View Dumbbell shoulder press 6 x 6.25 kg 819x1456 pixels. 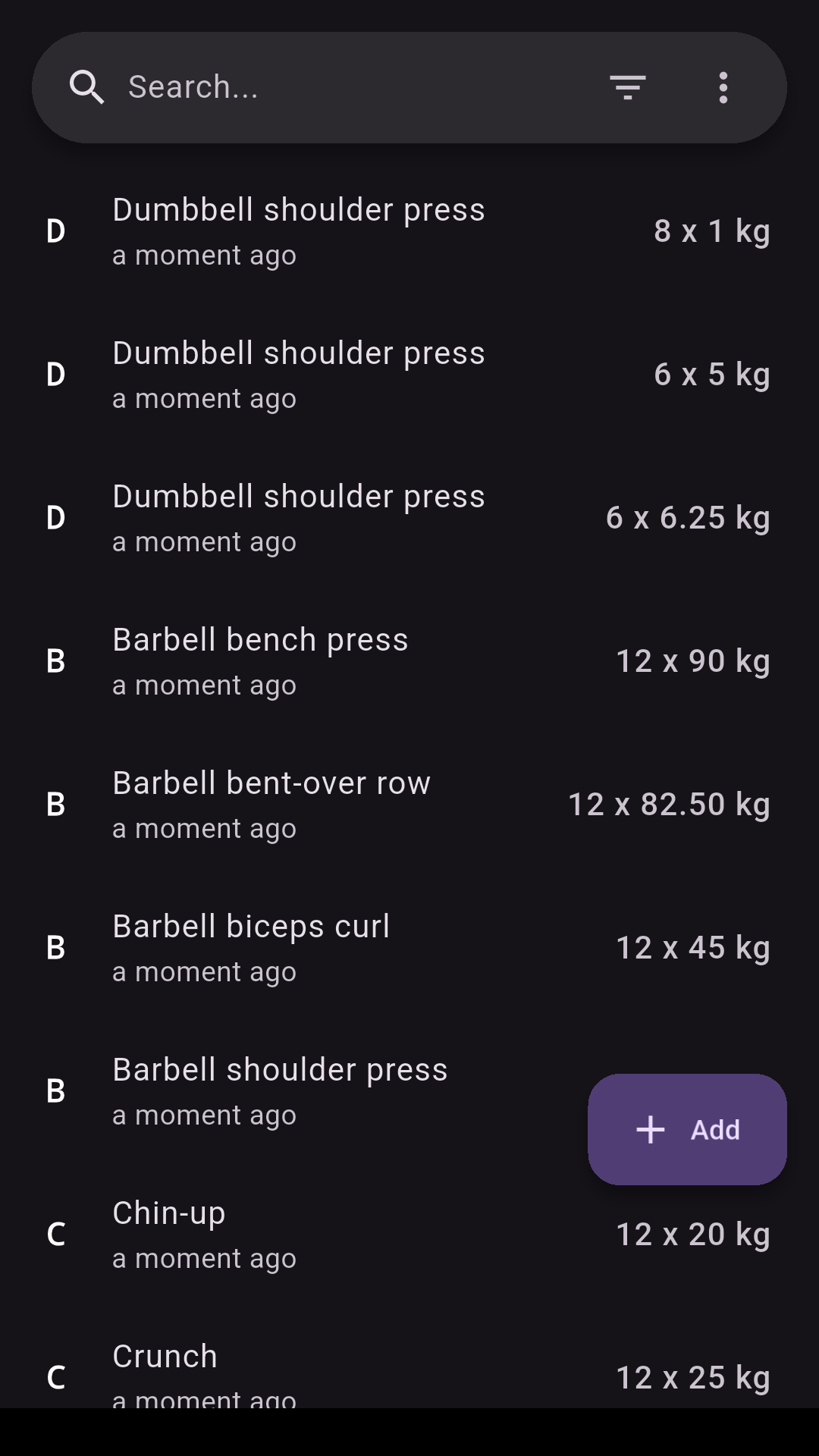[409, 518]
